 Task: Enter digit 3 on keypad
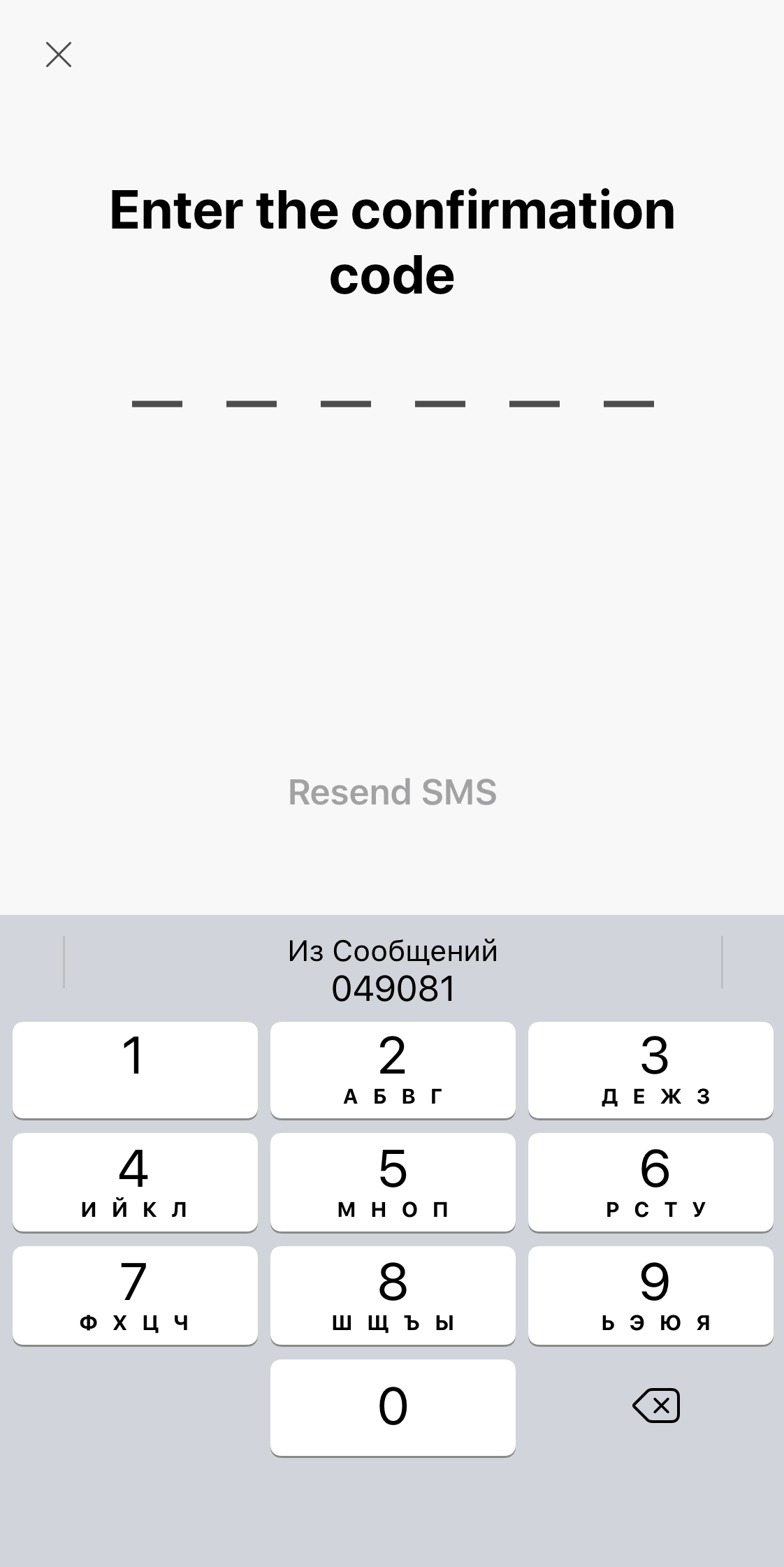pyautogui.click(x=651, y=1069)
